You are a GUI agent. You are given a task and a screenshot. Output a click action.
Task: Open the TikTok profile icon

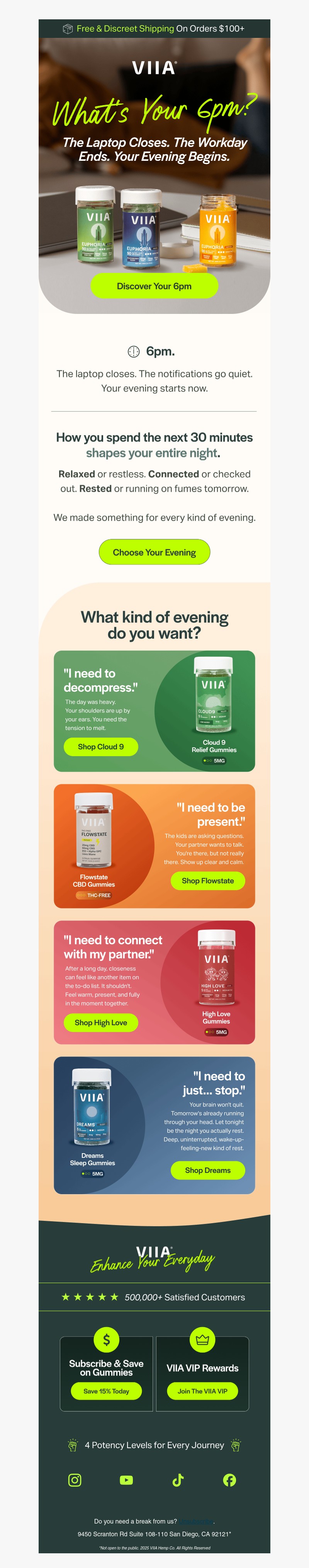click(x=178, y=1480)
